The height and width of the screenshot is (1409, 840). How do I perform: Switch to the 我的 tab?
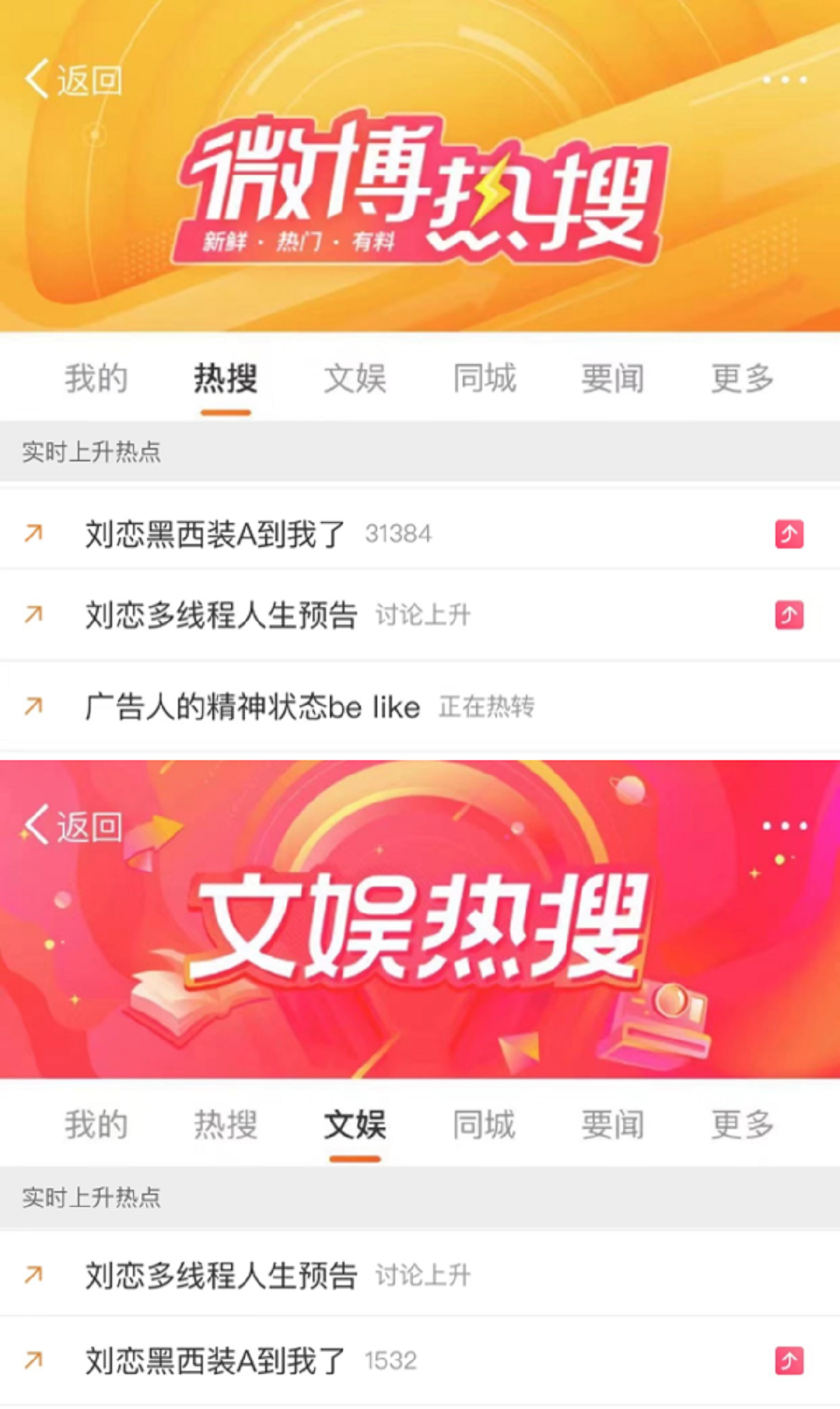click(96, 379)
